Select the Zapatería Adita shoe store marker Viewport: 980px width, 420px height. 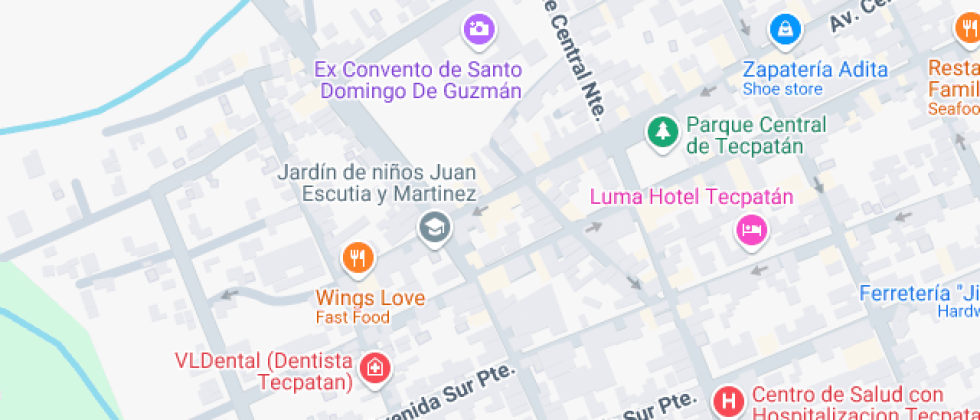point(785,30)
